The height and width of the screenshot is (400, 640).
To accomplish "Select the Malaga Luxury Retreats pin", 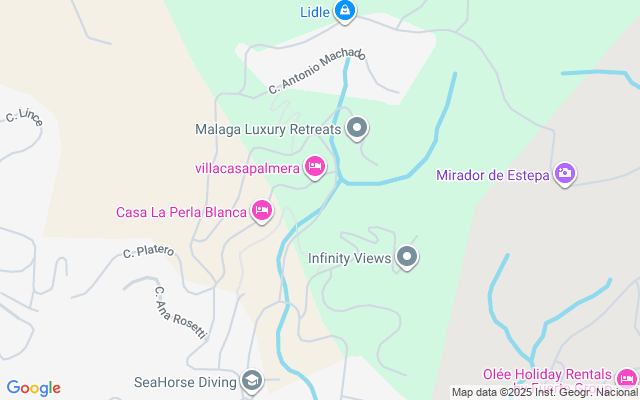I will pyautogui.click(x=358, y=129).
